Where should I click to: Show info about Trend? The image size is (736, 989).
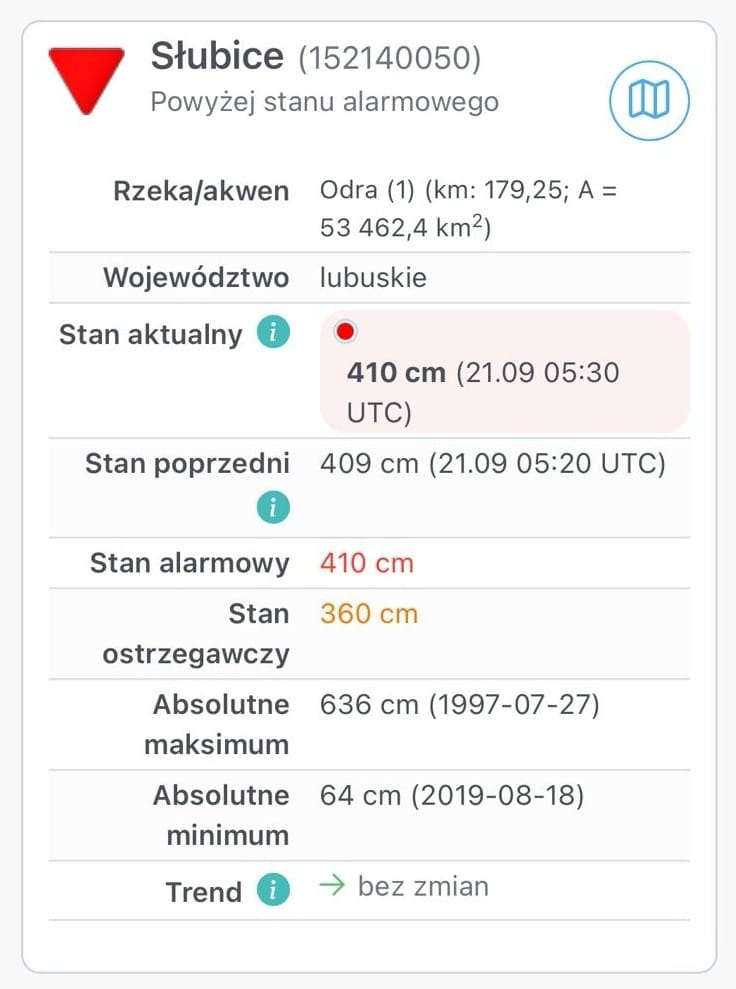(x=273, y=889)
